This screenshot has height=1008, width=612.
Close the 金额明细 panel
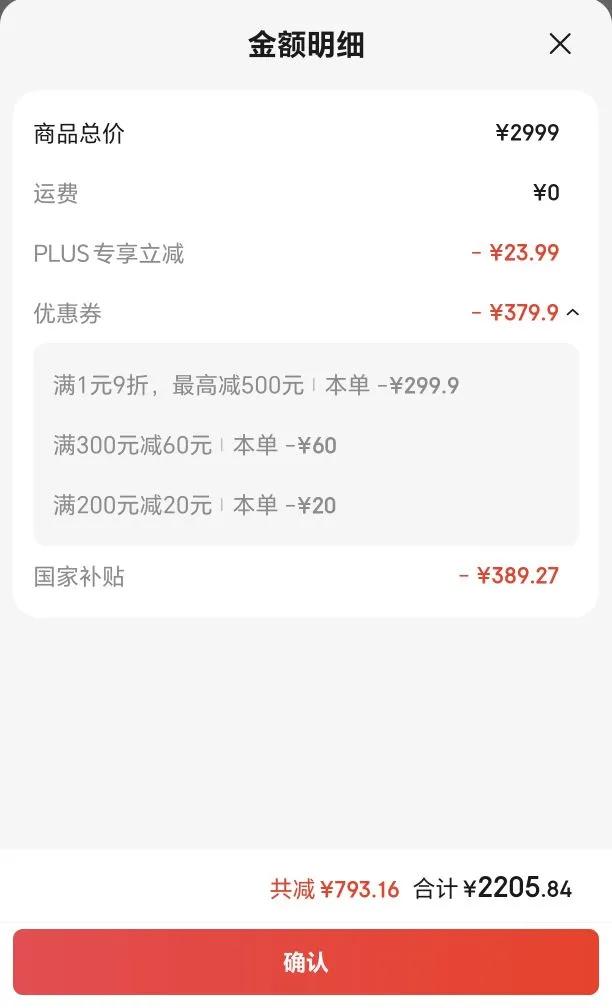(x=560, y=44)
